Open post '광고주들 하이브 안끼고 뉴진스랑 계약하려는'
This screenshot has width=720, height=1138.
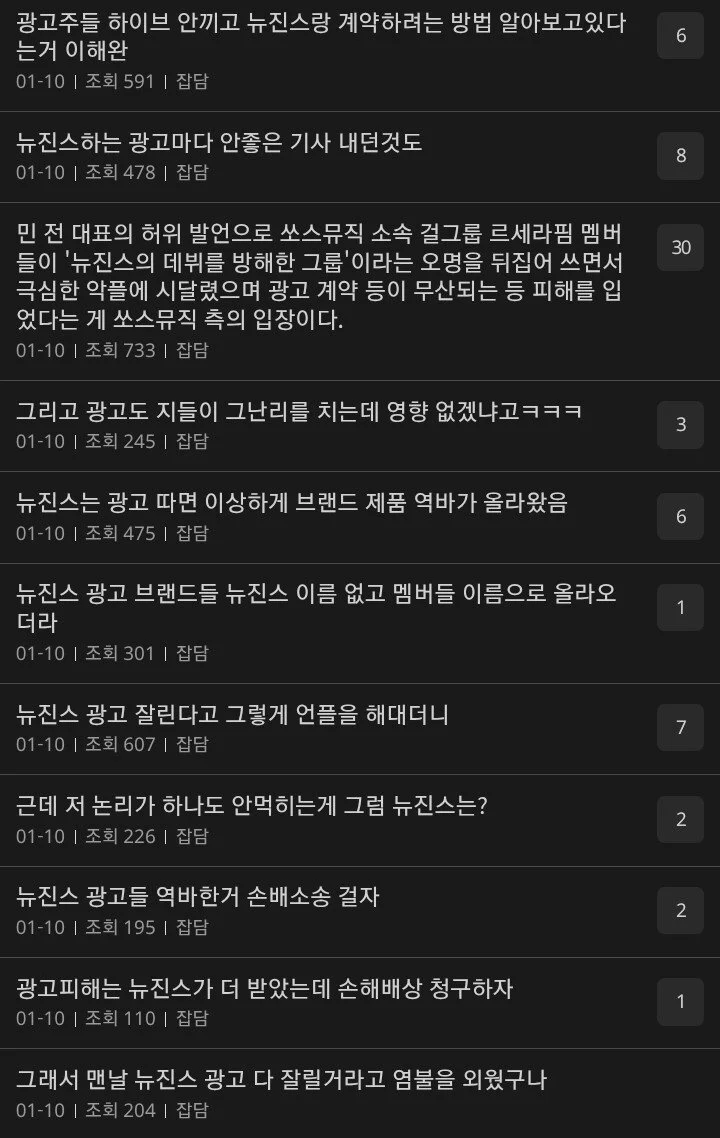tap(320, 36)
